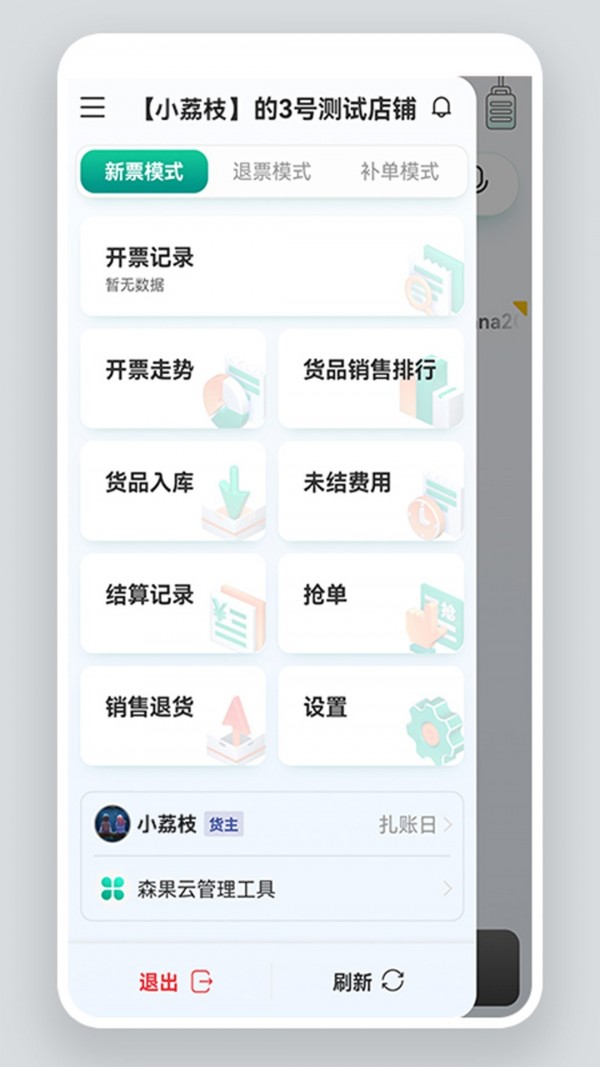
Task: Switch to 退票模式 tab
Action: (x=272, y=171)
